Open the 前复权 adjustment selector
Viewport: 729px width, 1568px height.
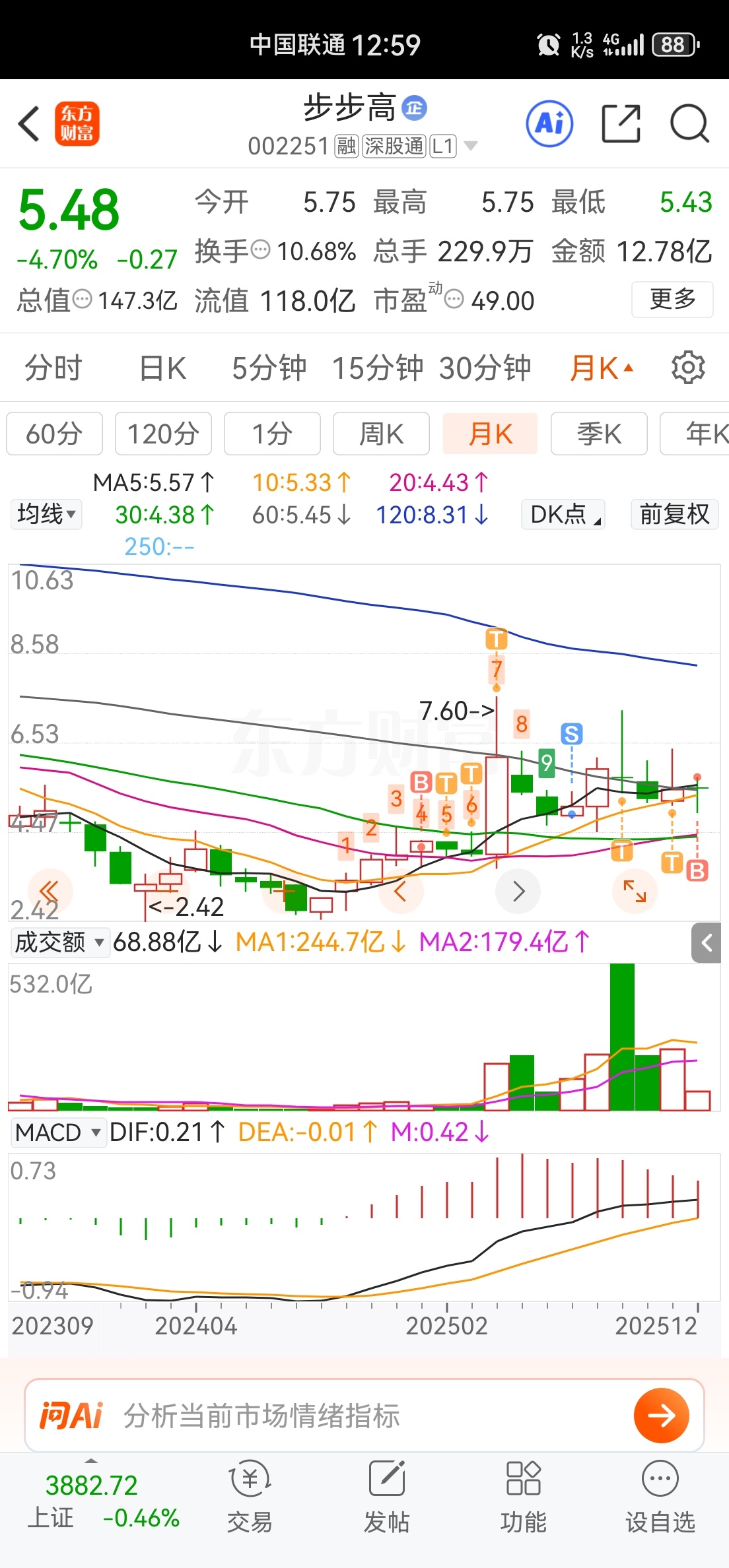click(x=674, y=514)
